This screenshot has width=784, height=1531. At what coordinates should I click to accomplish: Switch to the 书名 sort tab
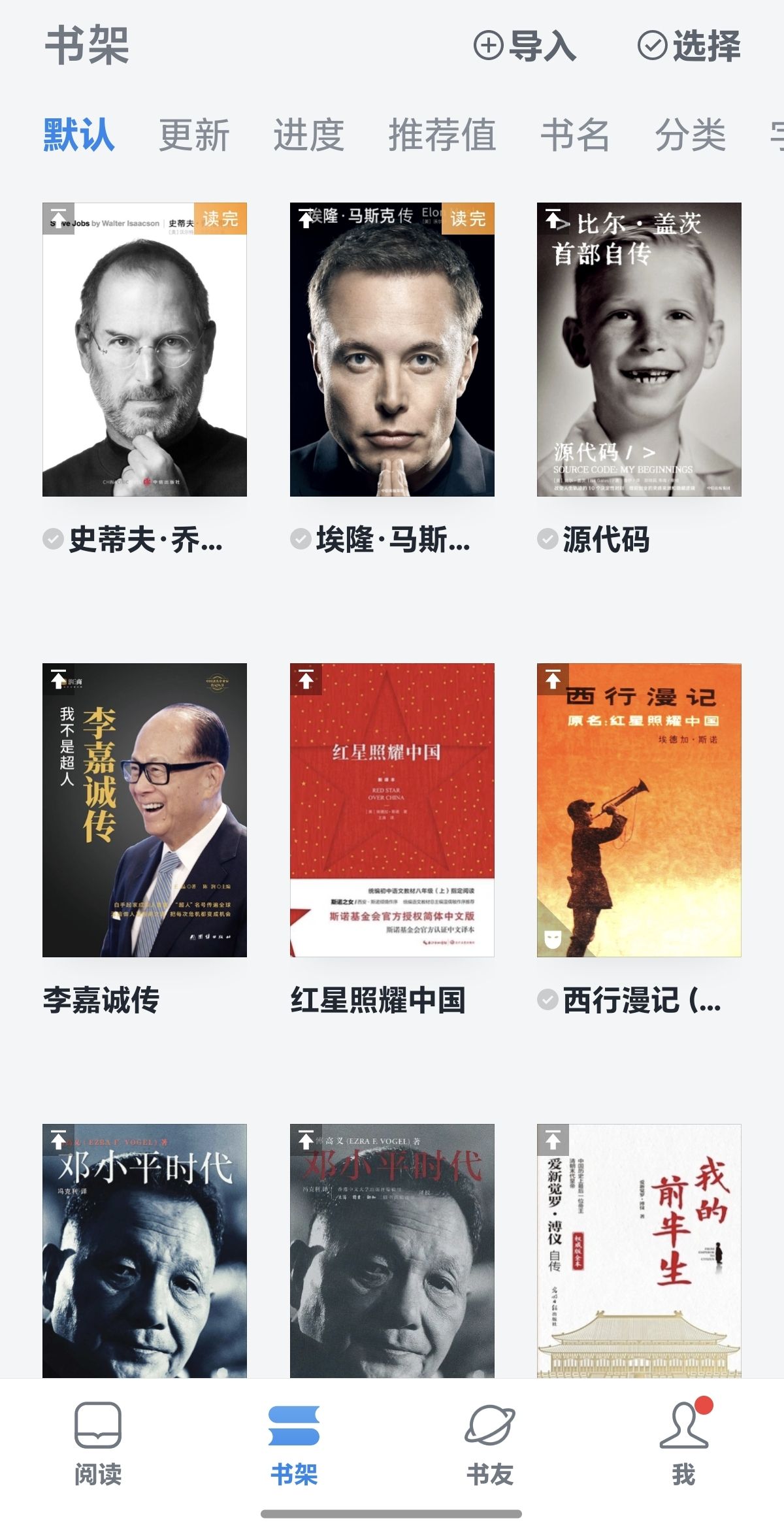point(575,135)
